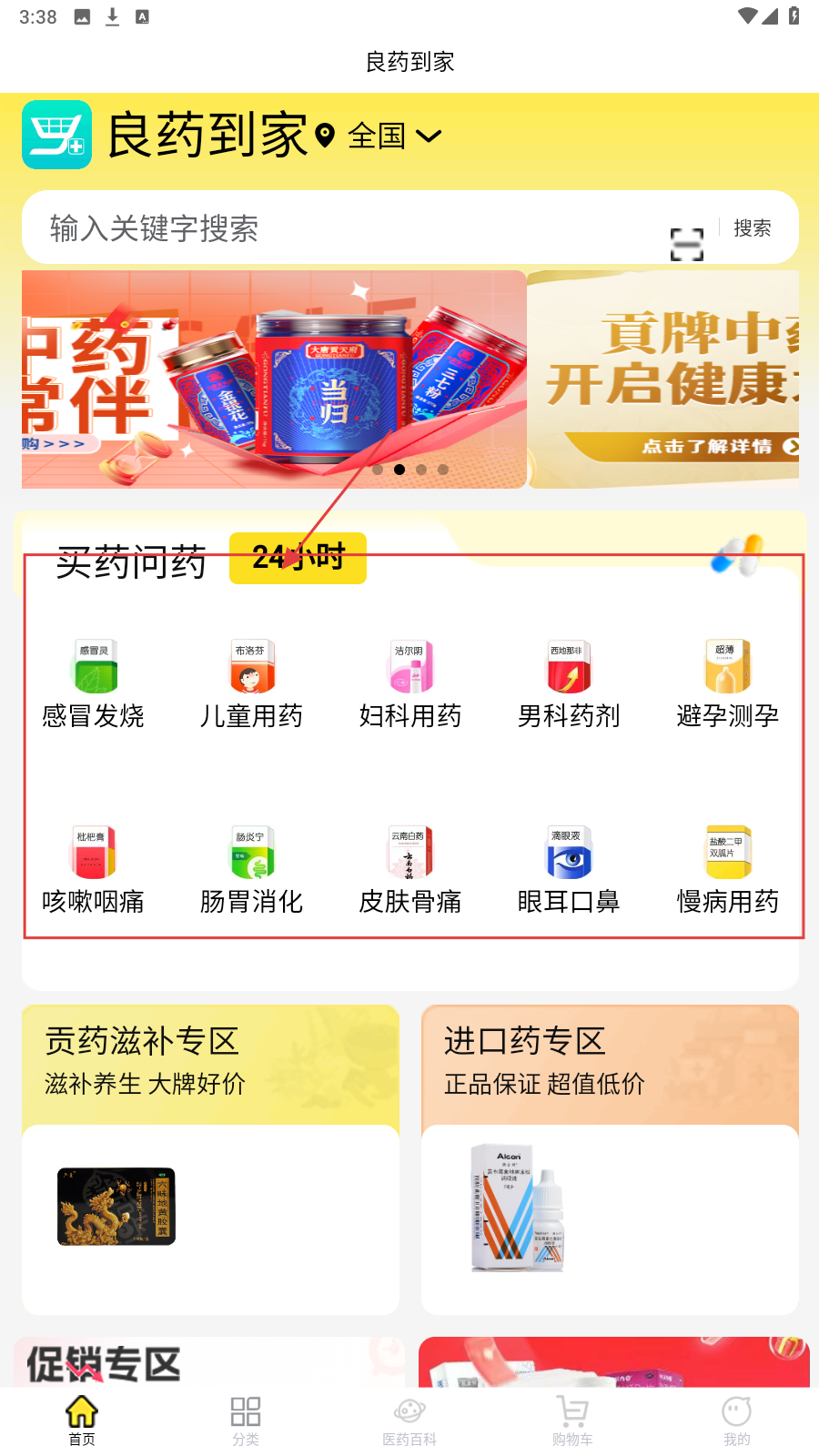Switch to the 医药百科 tab
The width and height of the screenshot is (819, 1456).
[x=409, y=1421]
